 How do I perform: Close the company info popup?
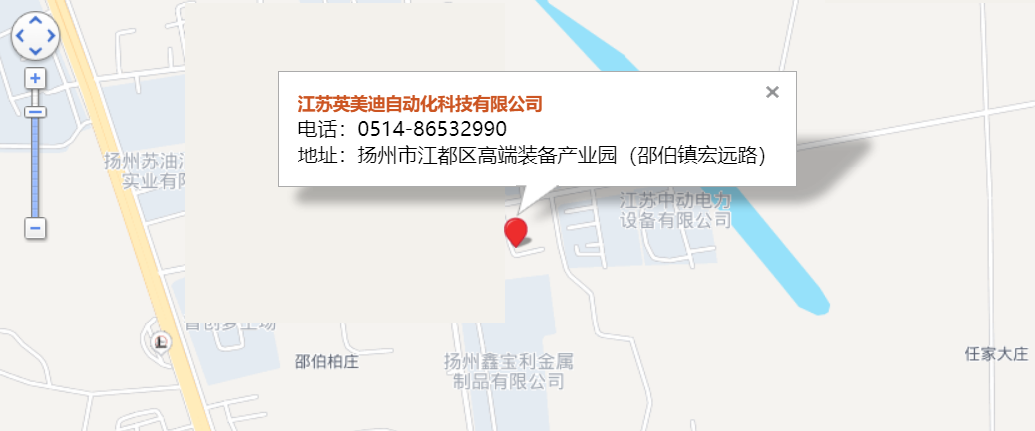[x=771, y=92]
